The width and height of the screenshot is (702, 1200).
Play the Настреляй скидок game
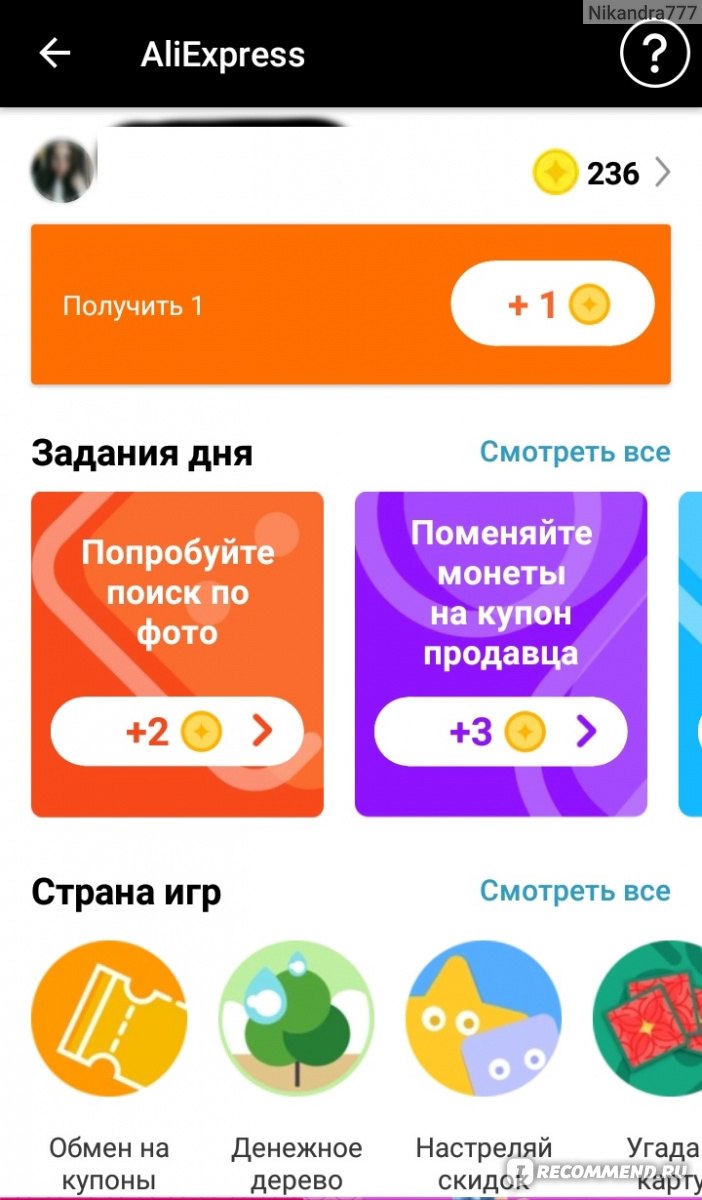coord(484,1062)
